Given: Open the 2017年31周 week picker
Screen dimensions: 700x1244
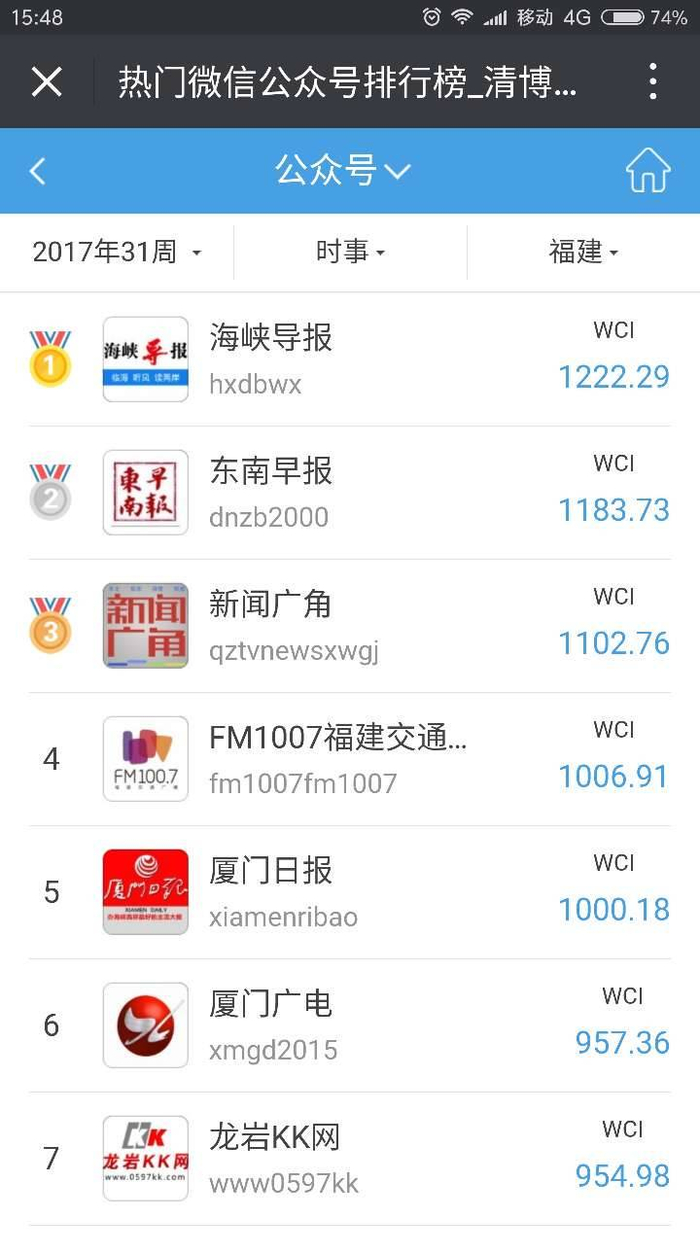Looking at the screenshot, I should coord(117,252).
